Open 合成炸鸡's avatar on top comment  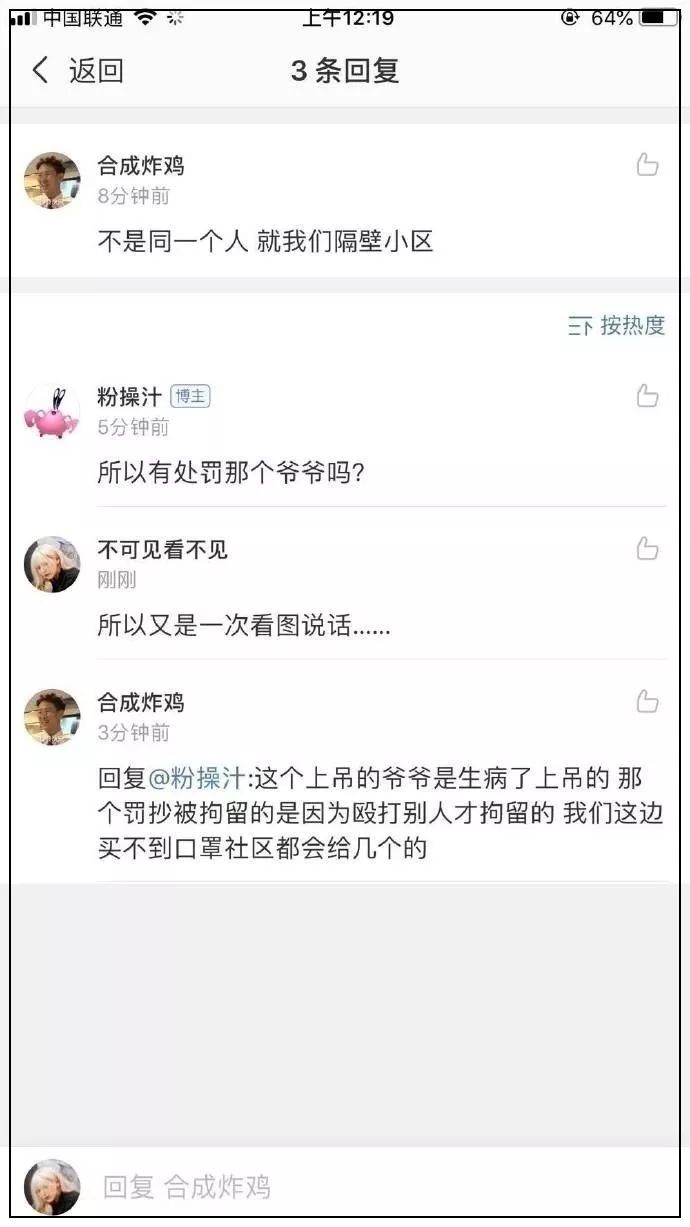point(52,180)
